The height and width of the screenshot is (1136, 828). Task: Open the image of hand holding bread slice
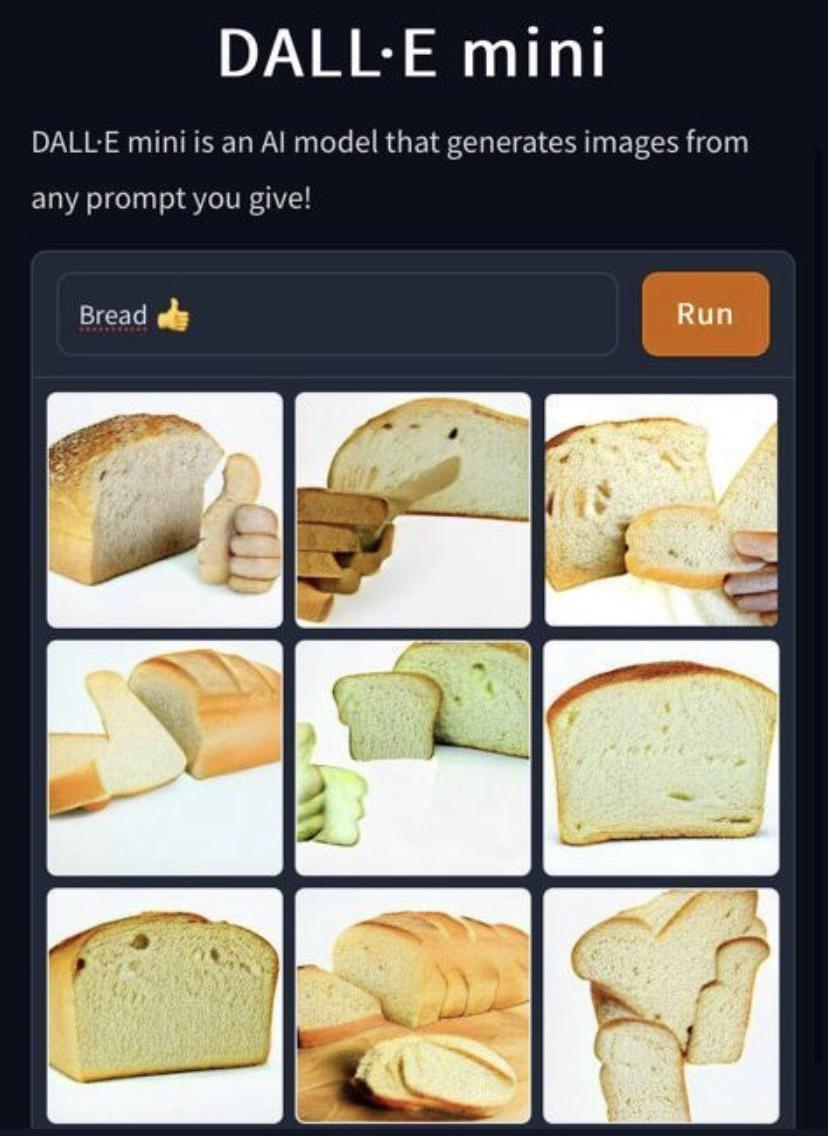(660, 510)
